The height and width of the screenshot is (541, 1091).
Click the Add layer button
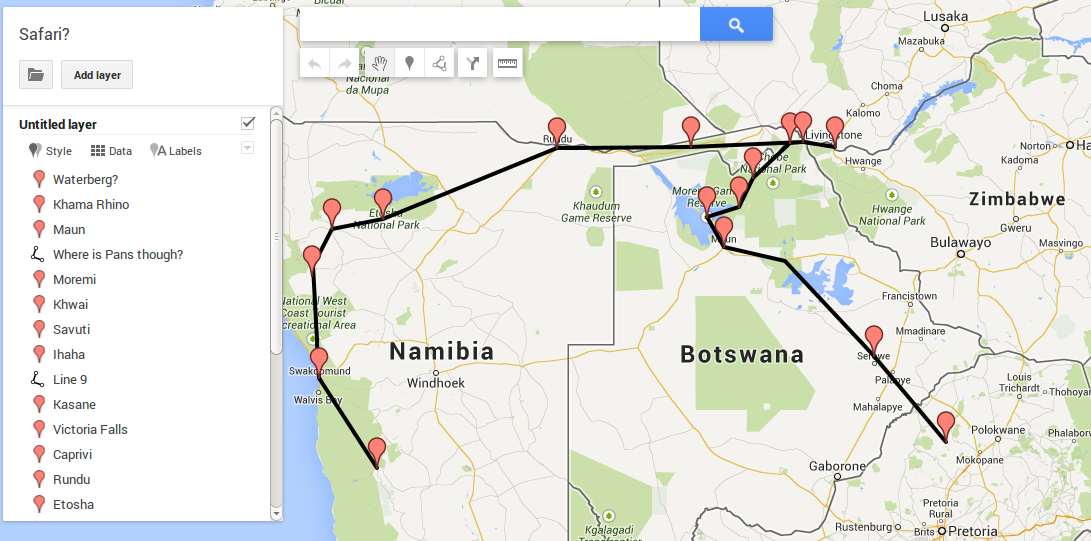97,74
